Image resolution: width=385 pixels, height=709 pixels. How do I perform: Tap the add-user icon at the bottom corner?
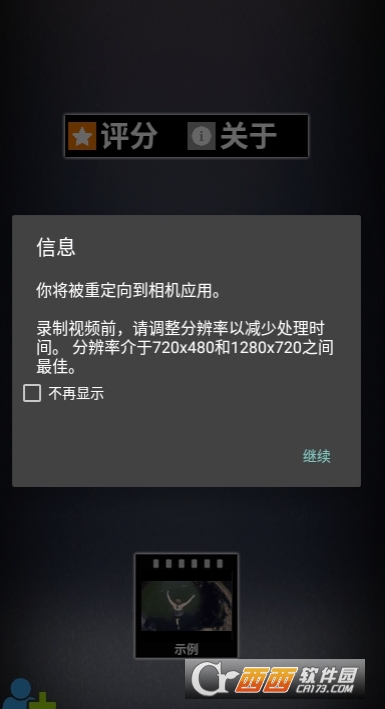pos(28,694)
